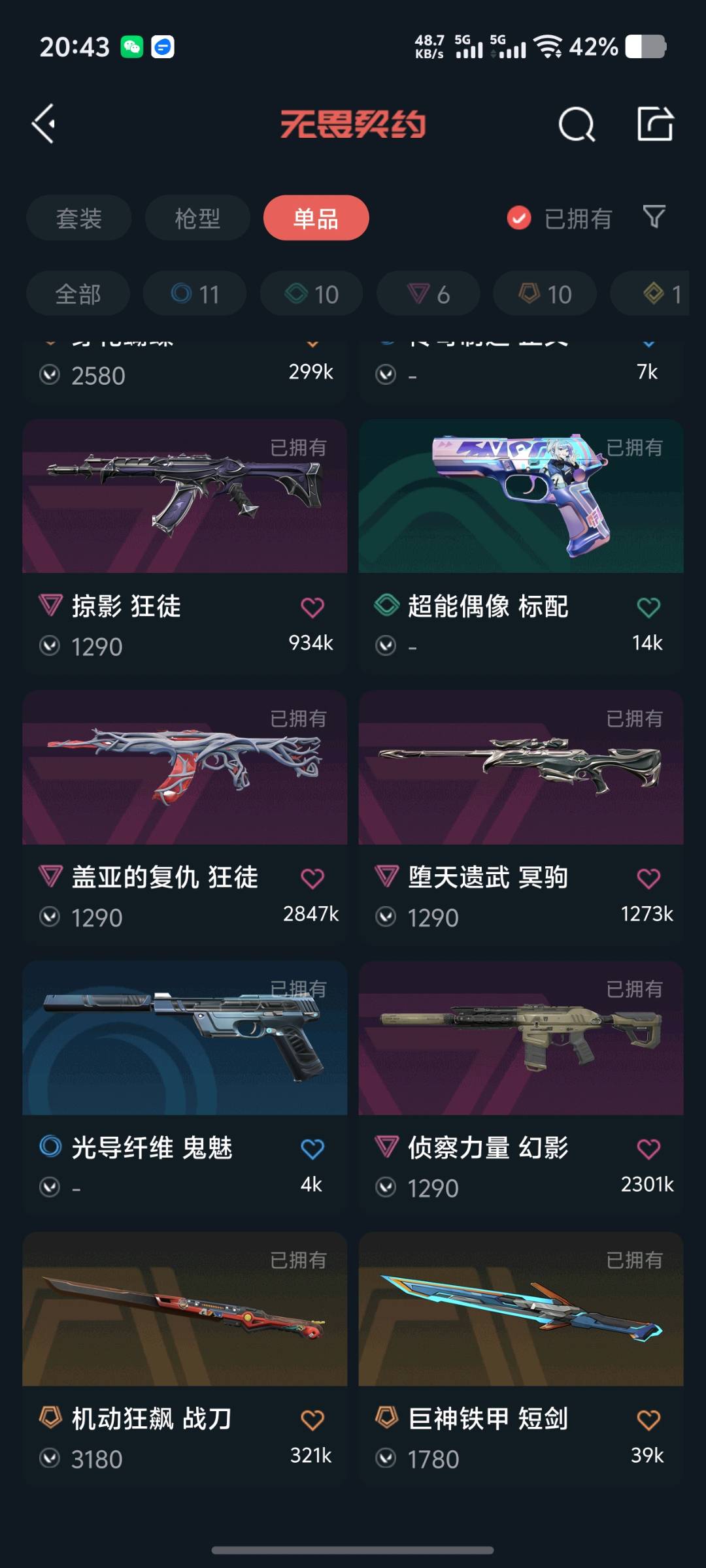Select the 单品 tab
This screenshot has height=1568, width=706.
pos(316,218)
